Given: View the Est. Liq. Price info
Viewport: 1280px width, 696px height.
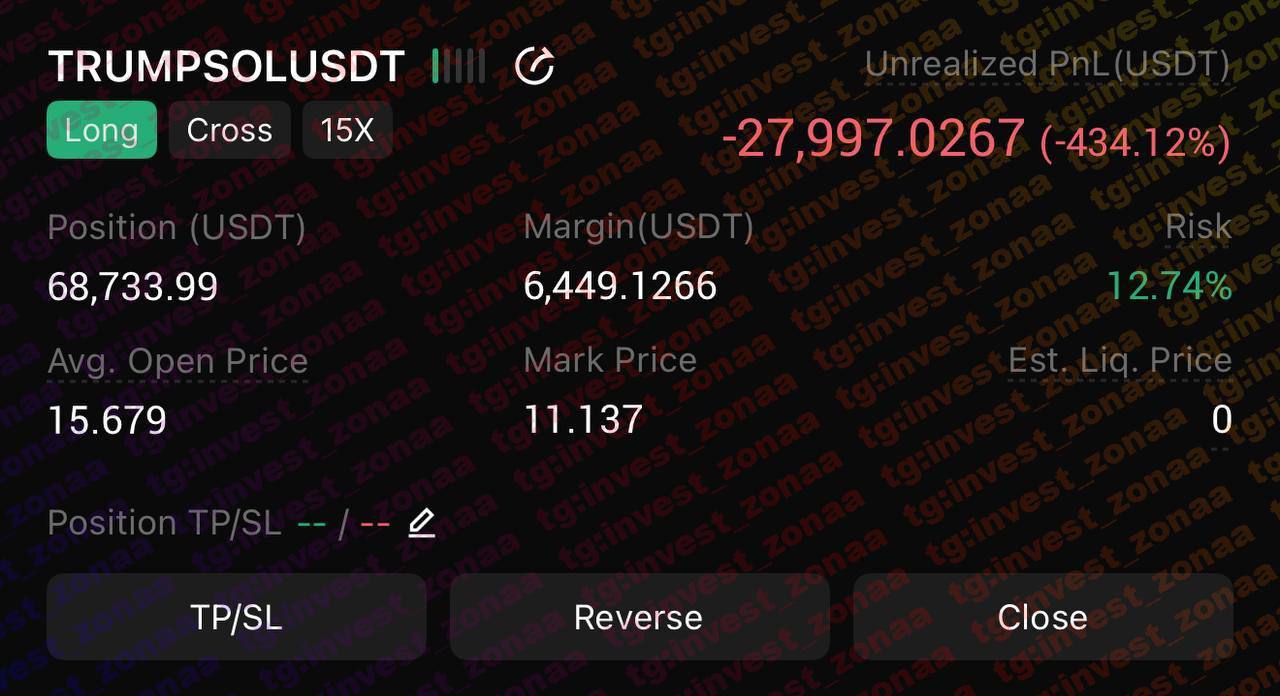Looking at the screenshot, I should [x=1120, y=360].
